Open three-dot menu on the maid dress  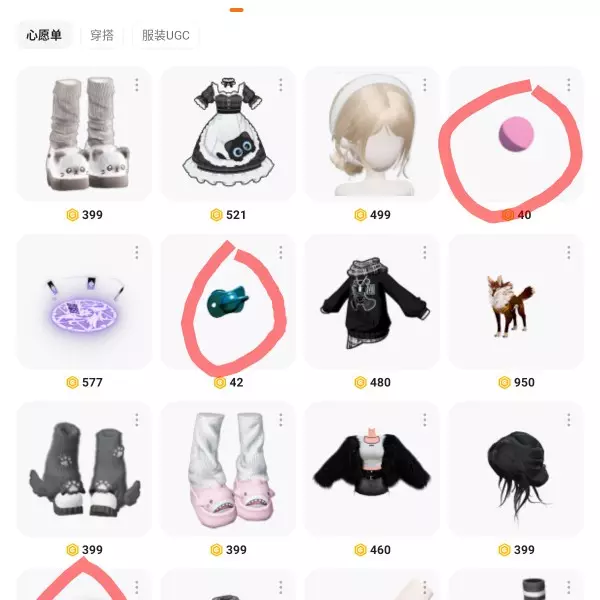pyautogui.click(x=281, y=84)
